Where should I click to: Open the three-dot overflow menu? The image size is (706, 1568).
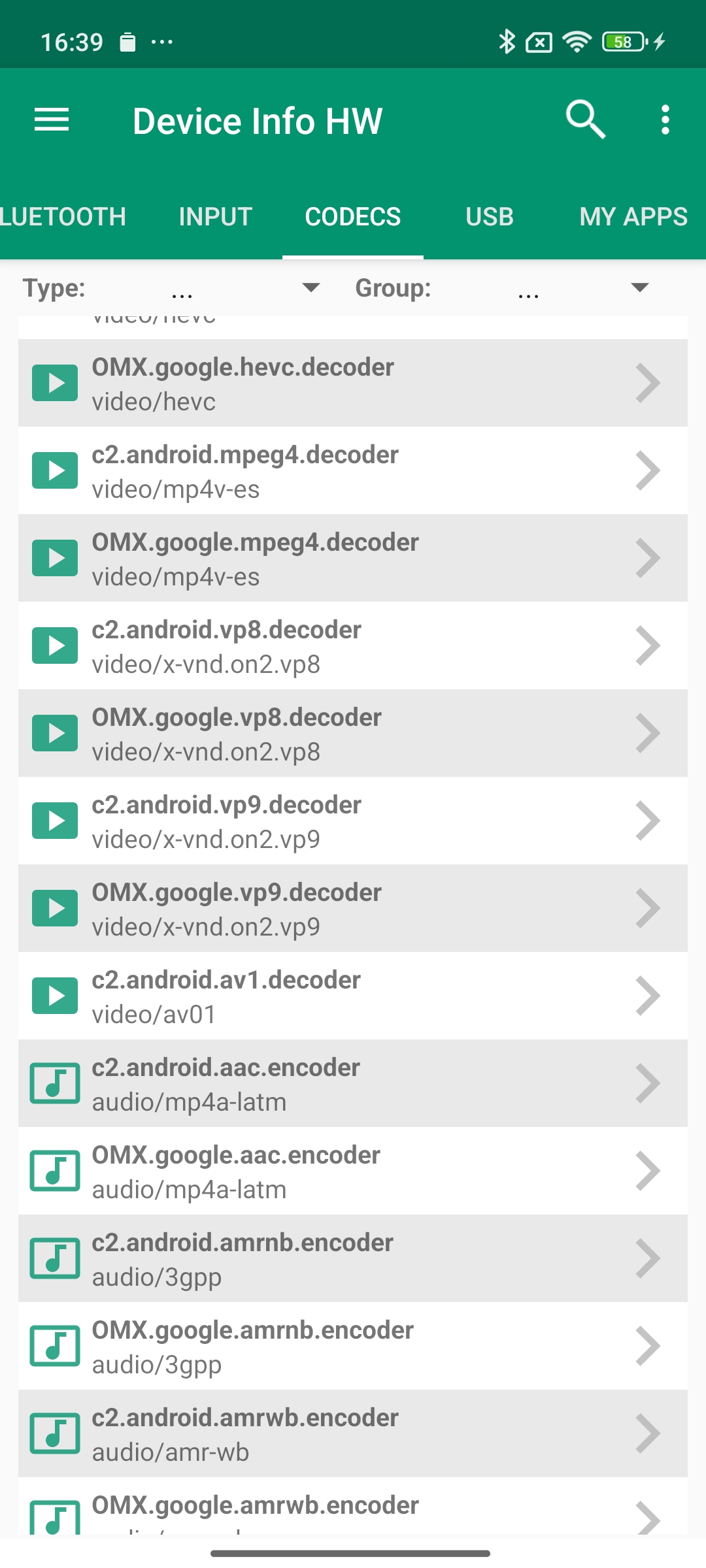pyautogui.click(x=665, y=120)
